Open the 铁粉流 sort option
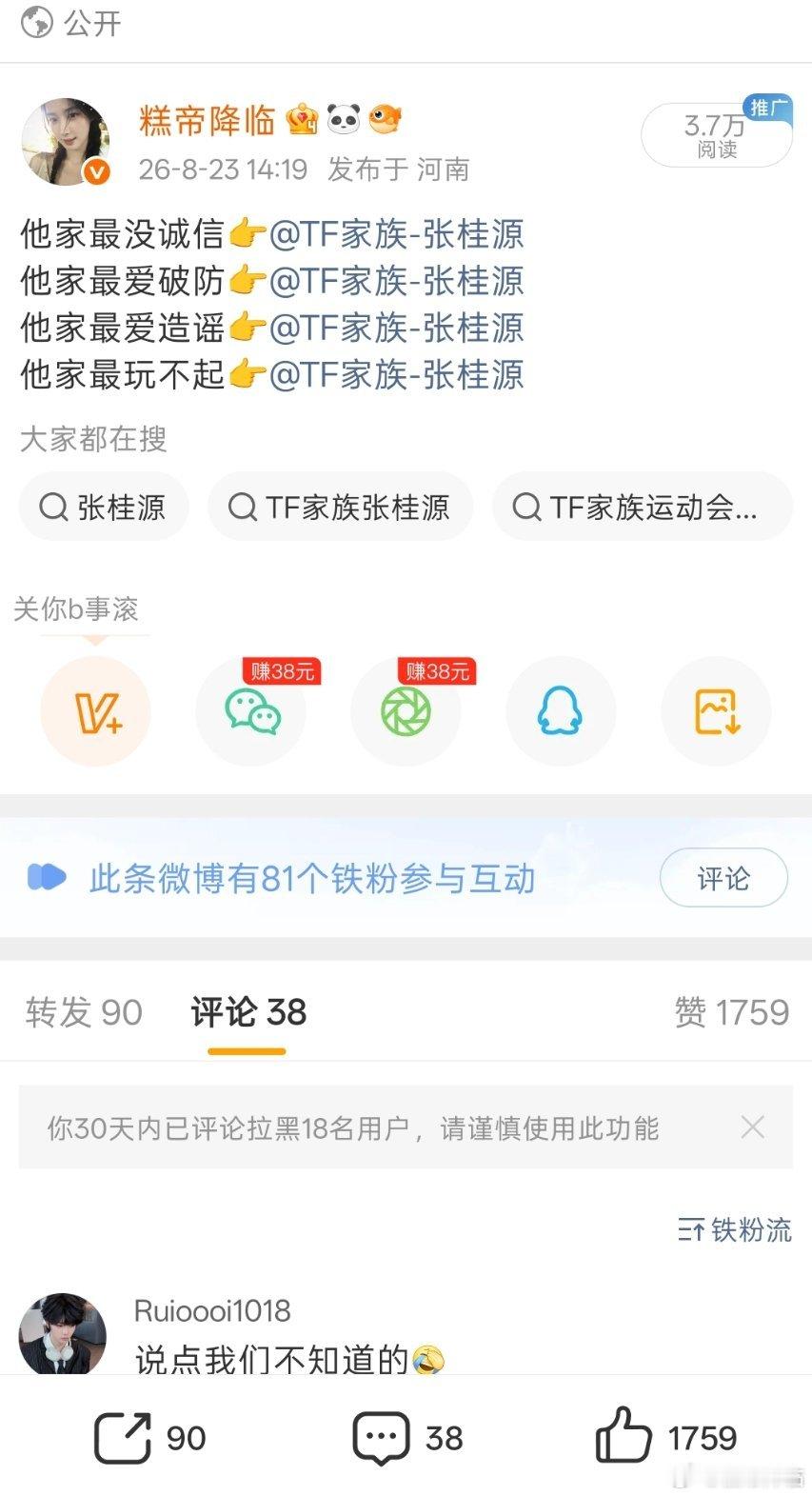The height and width of the screenshot is (1496, 812). tap(735, 1230)
